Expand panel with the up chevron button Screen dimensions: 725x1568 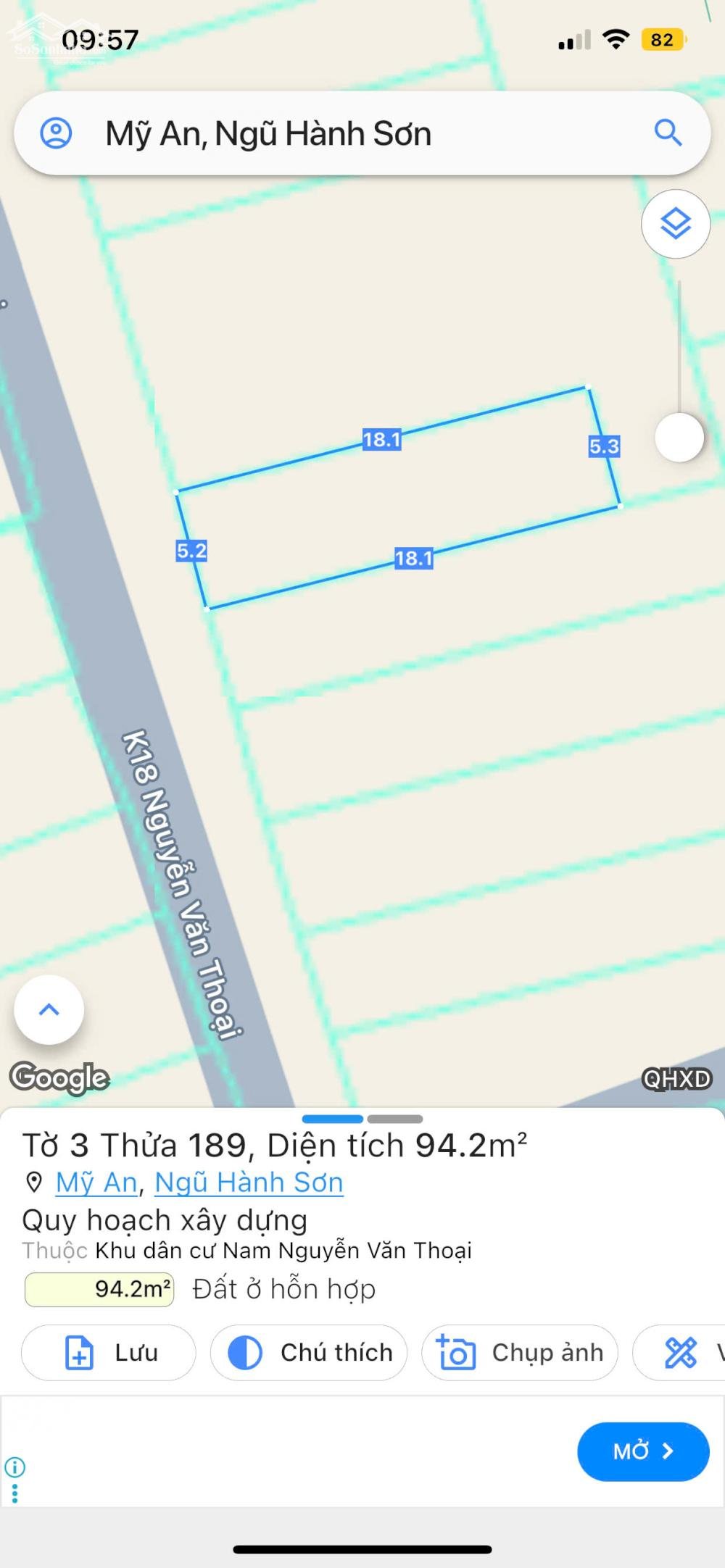[x=49, y=1009]
